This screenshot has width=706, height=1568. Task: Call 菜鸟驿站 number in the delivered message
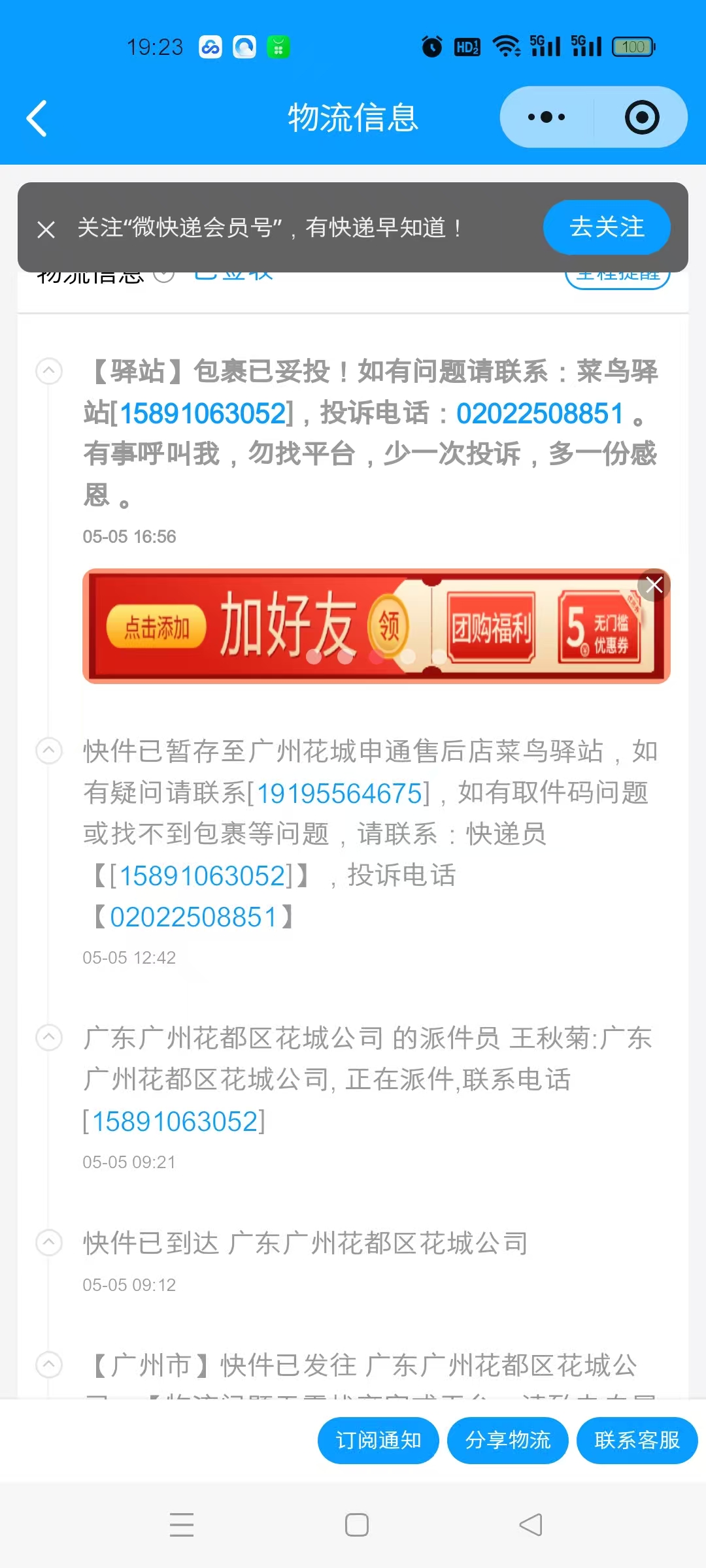pyautogui.click(x=203, y=414)
